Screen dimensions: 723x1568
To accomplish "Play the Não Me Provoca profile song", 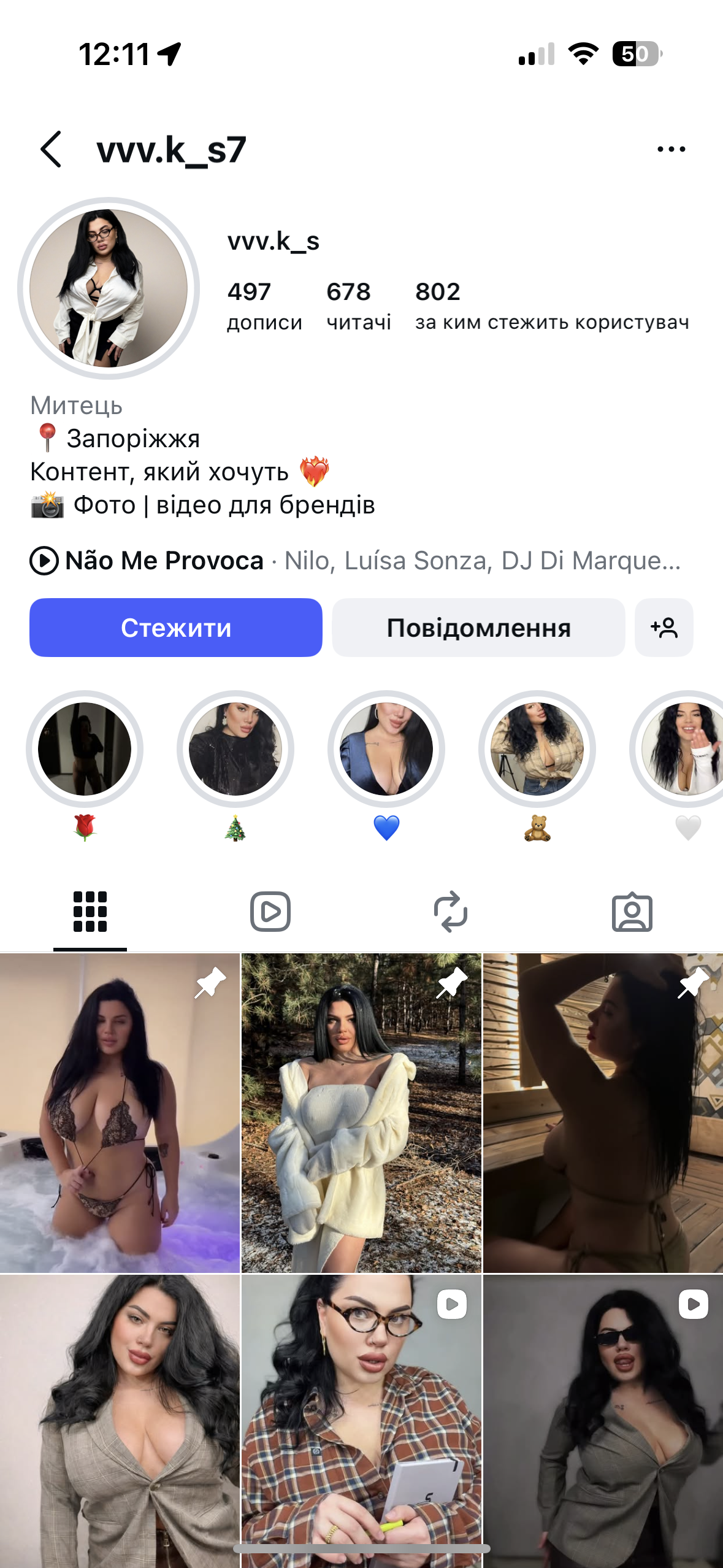I will point(45,561).
